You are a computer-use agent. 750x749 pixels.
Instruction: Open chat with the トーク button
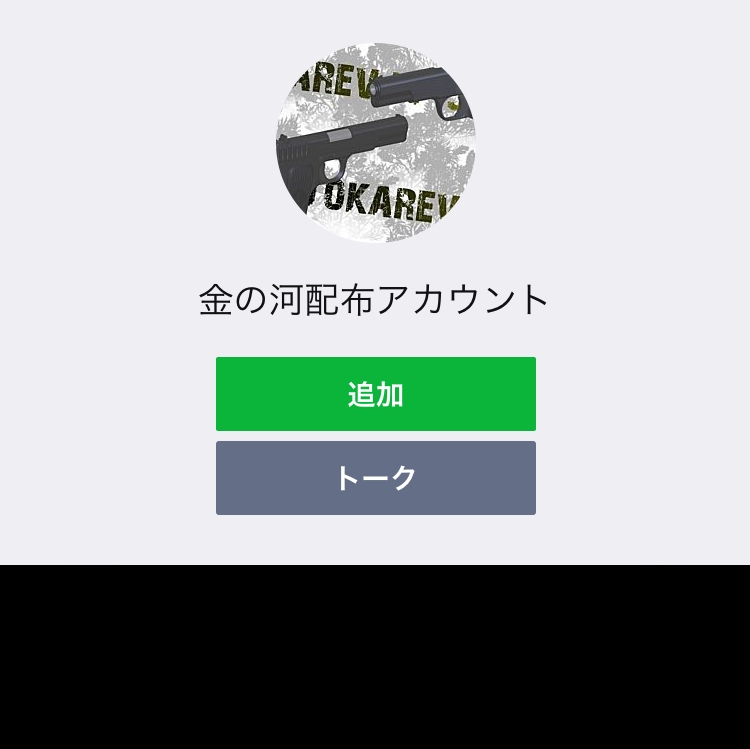pos(375,478)
